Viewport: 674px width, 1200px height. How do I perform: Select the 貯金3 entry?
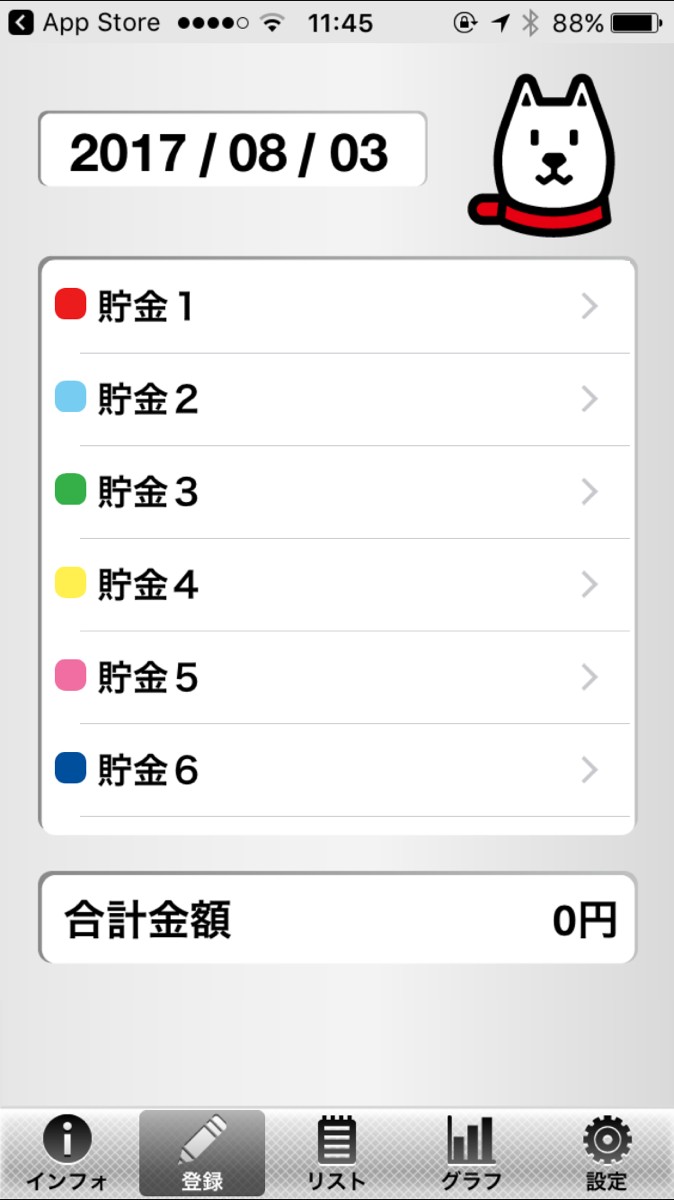[x=337, y=492]
